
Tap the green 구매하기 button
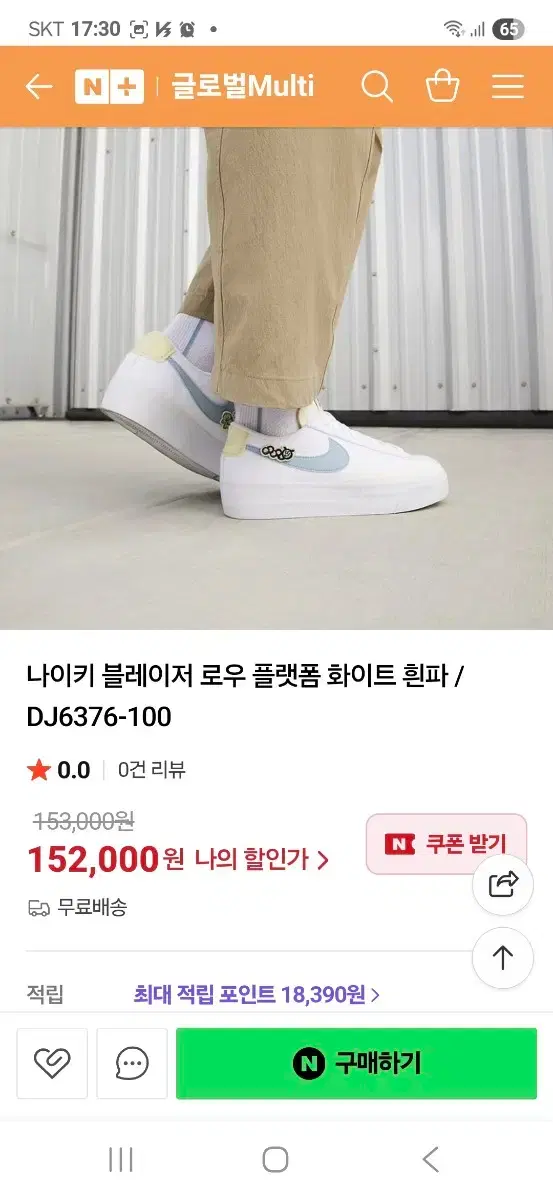(x=357, y=1064)
